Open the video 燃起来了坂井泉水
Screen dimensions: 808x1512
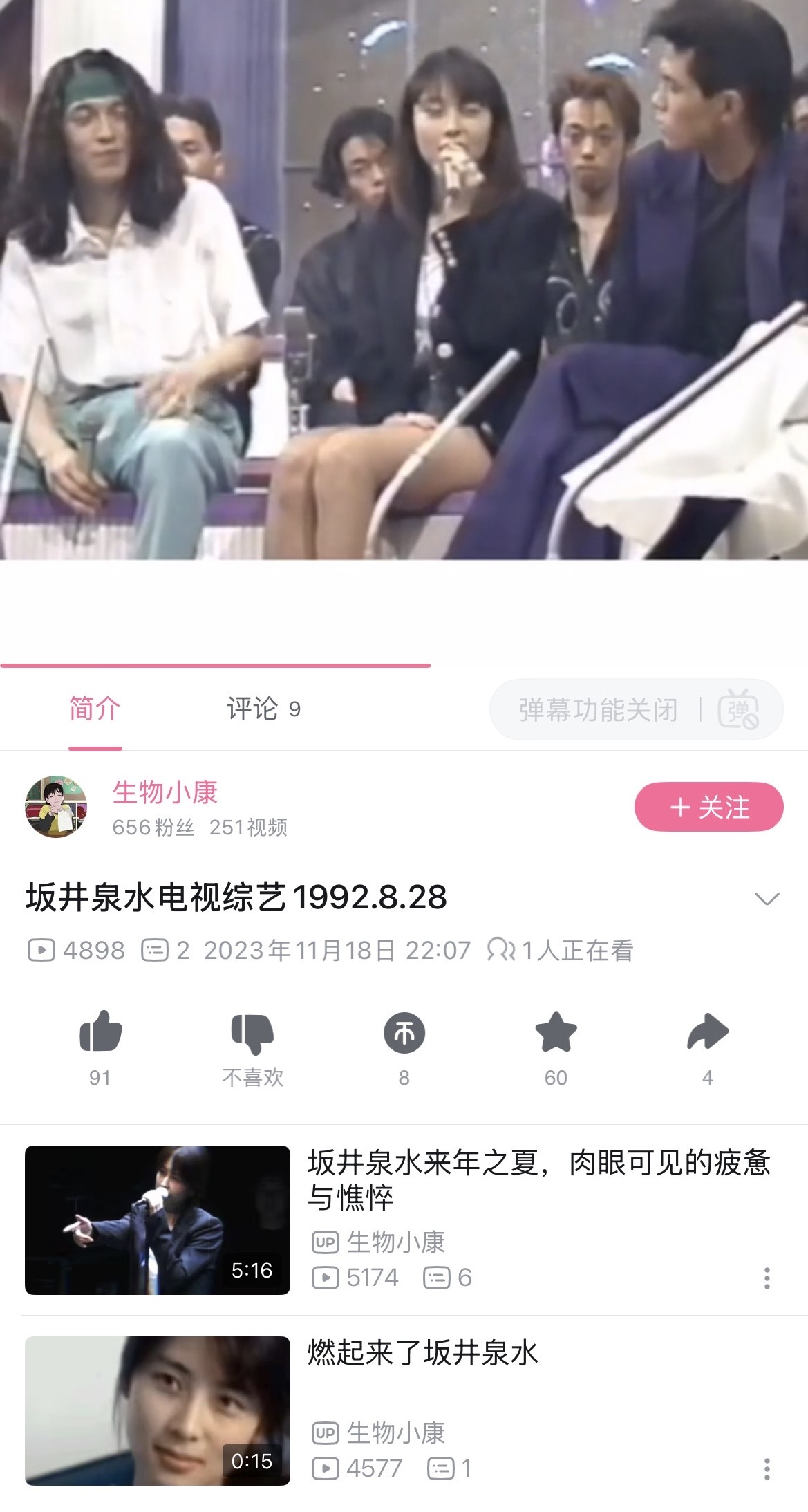coord(158,1410)
